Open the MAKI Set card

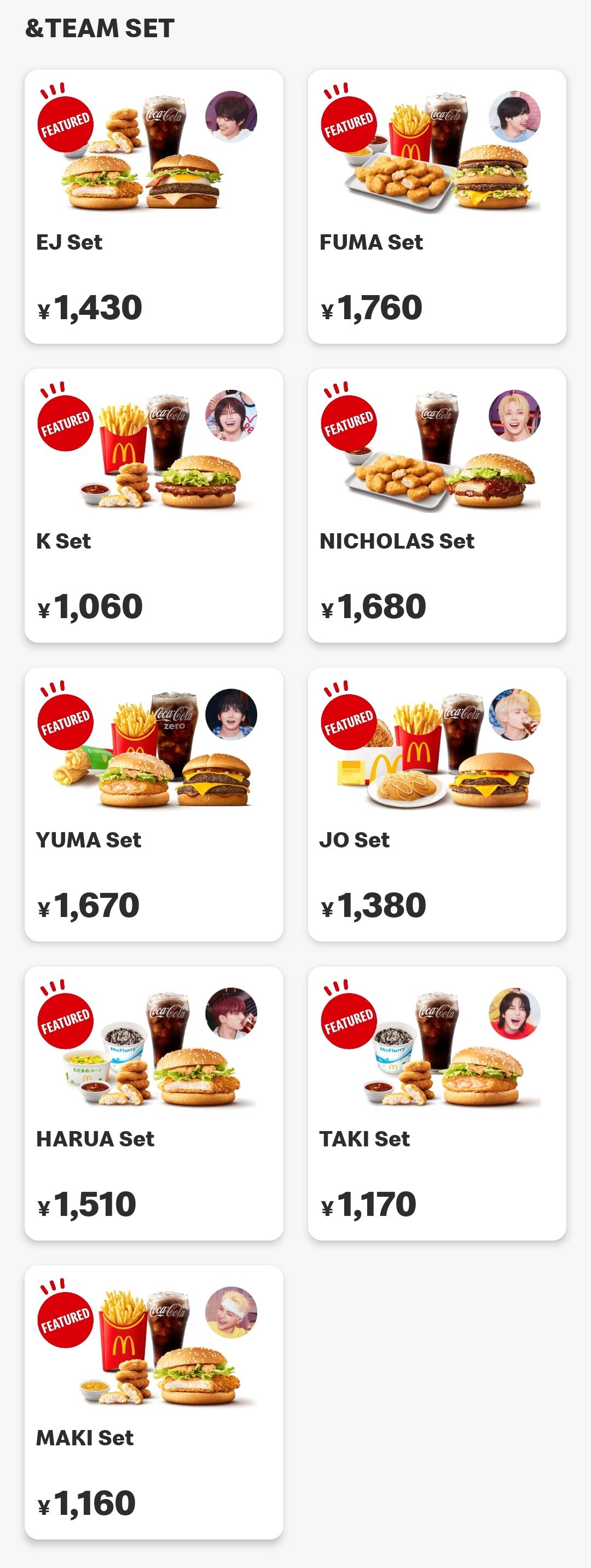point(153,1402)
